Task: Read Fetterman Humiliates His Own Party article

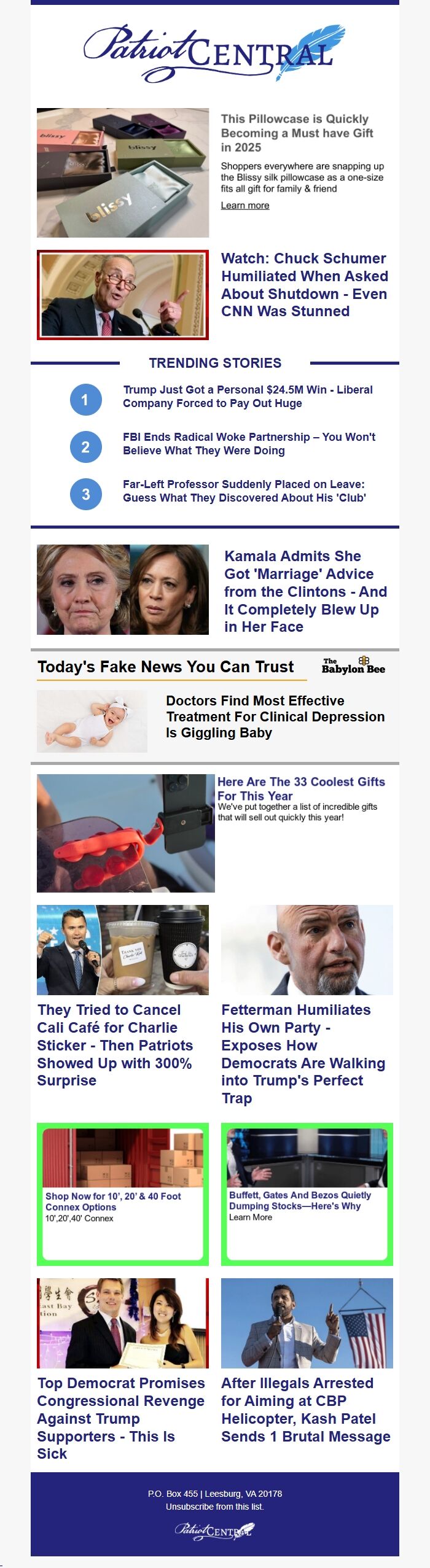Action: (303, 1054)
